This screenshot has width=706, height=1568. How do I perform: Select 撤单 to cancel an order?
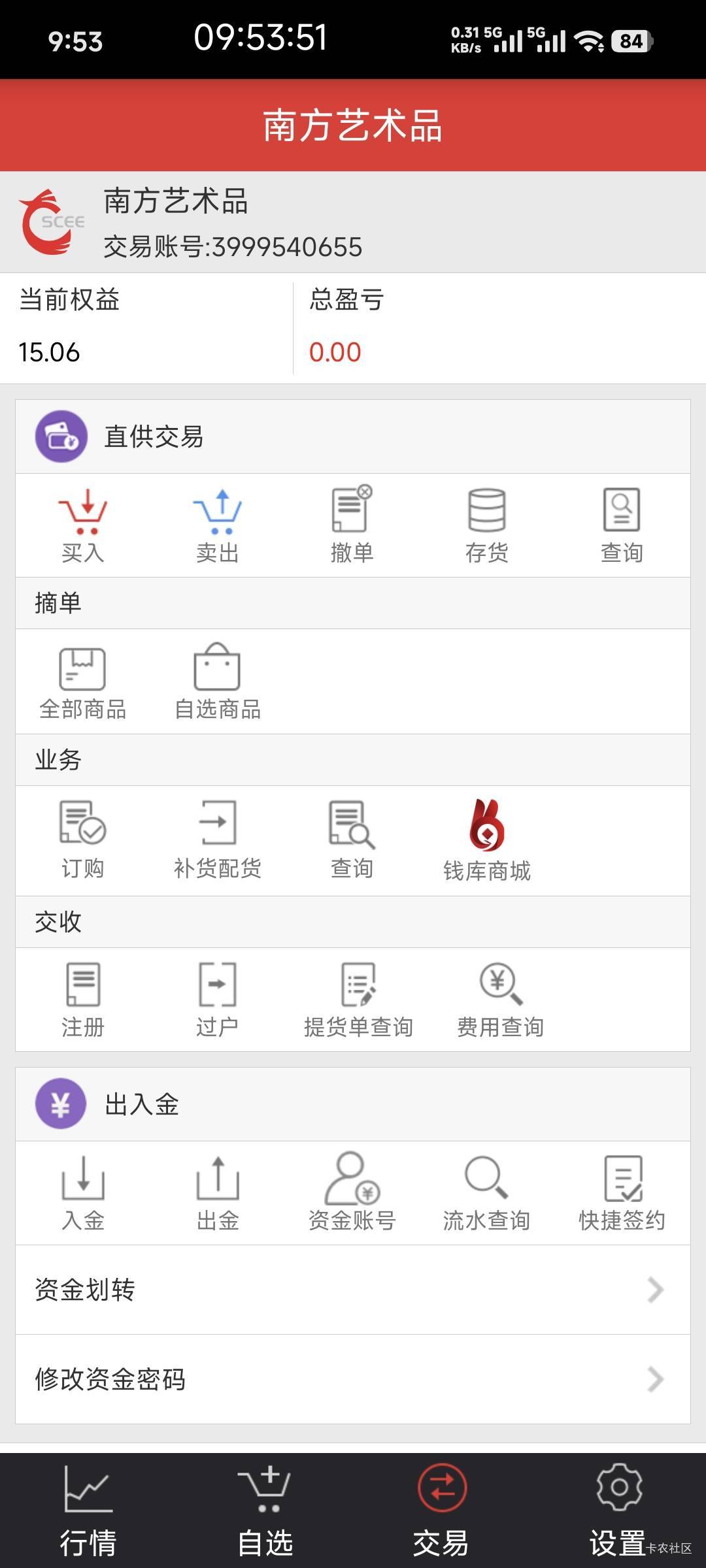pyautogui.click(x=352, y=525)
